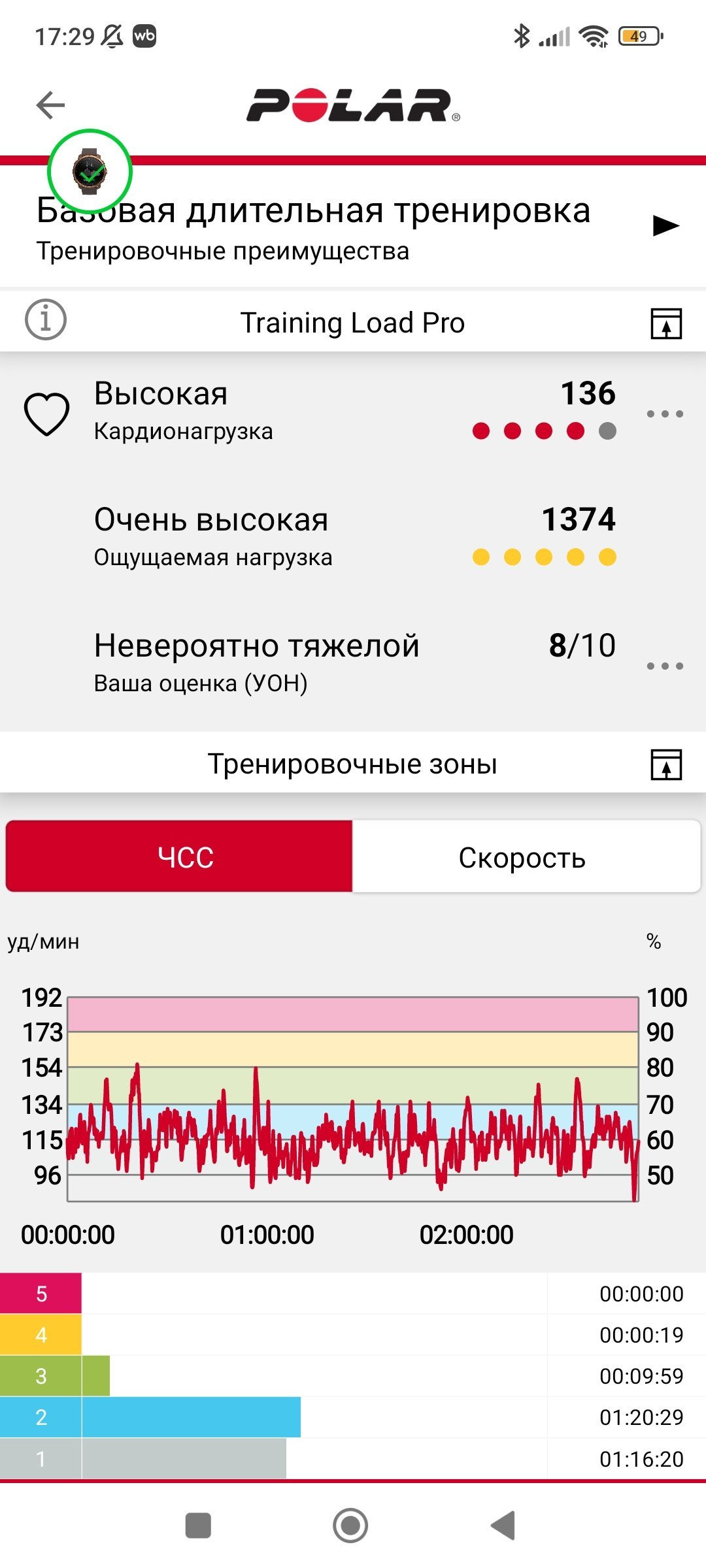Open more options for Ваша оценка (УОН)

665,666
